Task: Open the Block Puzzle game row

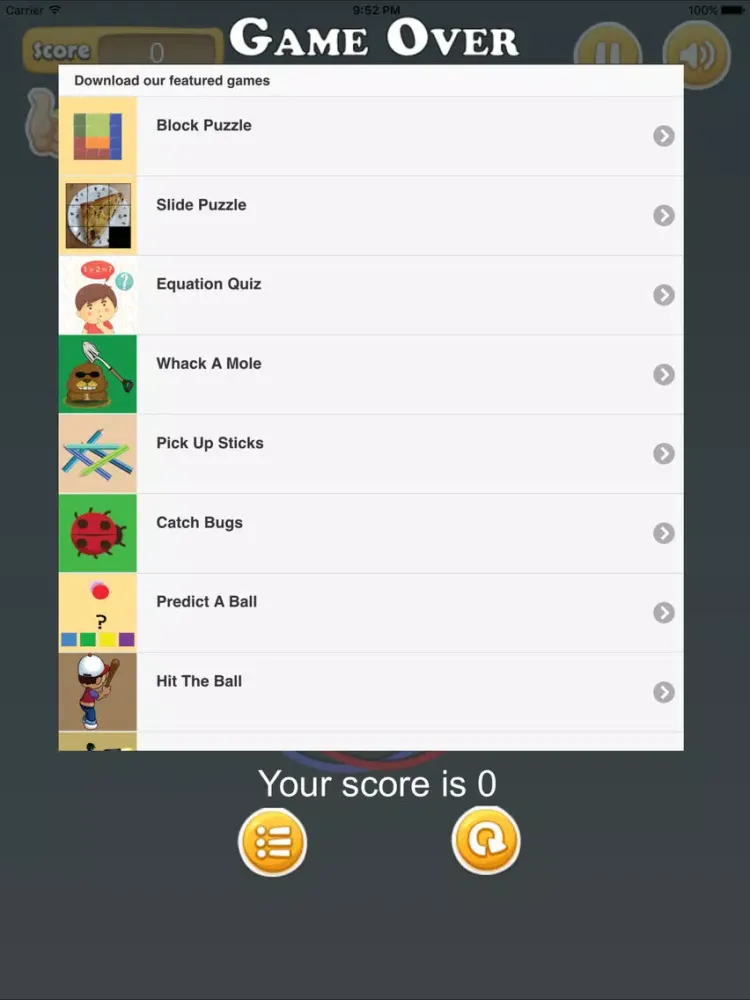Action: [370, 136]
